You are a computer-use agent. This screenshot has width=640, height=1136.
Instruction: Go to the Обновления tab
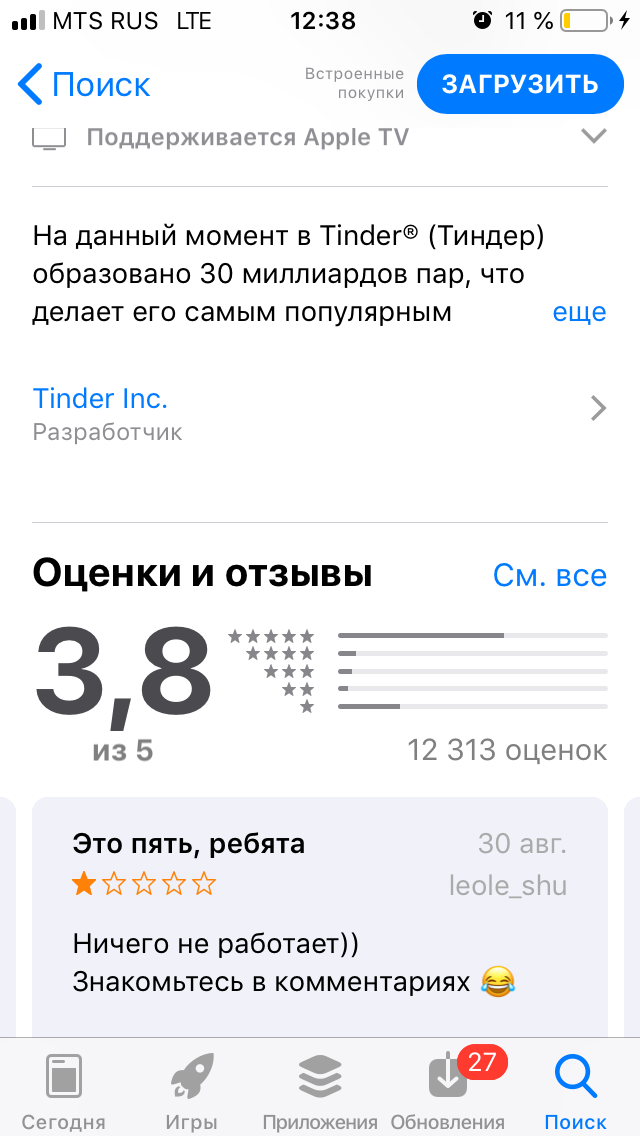click(x=448, y=1090)
